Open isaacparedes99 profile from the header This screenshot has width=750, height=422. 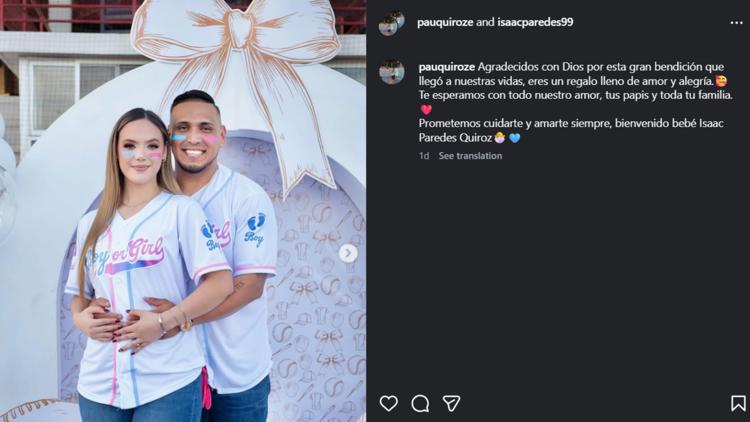535,22
